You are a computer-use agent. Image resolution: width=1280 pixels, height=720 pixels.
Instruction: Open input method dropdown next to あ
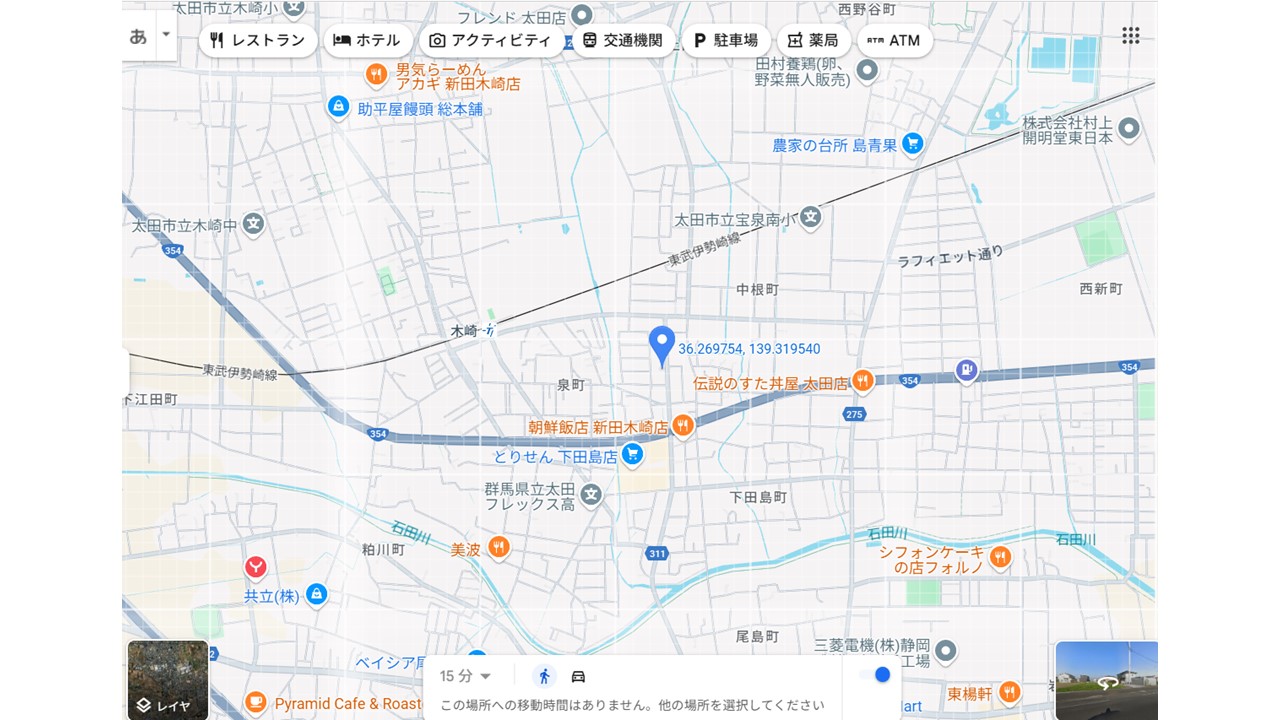[x=166, y=34]
